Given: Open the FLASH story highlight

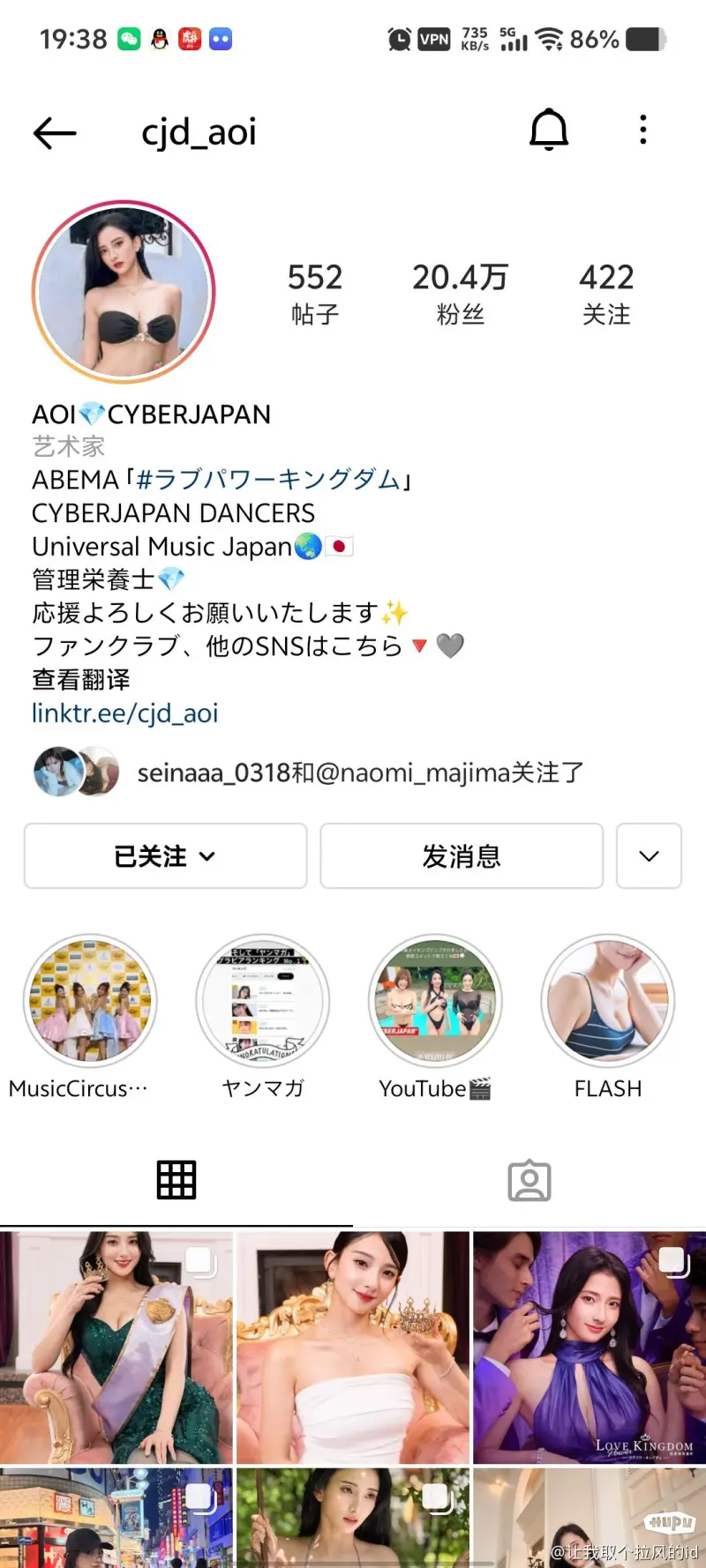Looking at the screenshot, I should pos(608,1002).
